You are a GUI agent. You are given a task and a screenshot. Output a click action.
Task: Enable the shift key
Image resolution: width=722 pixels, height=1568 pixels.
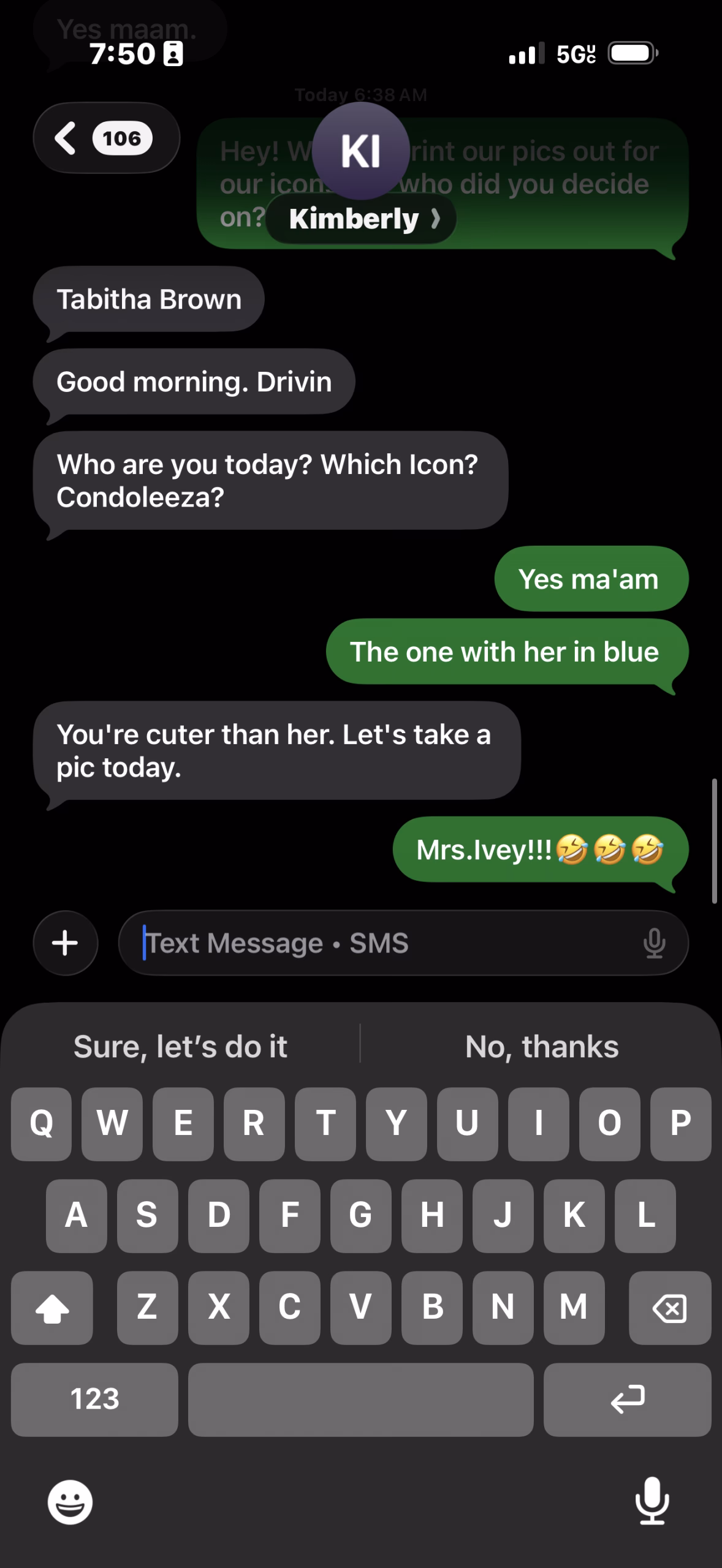click(52, 1308)
